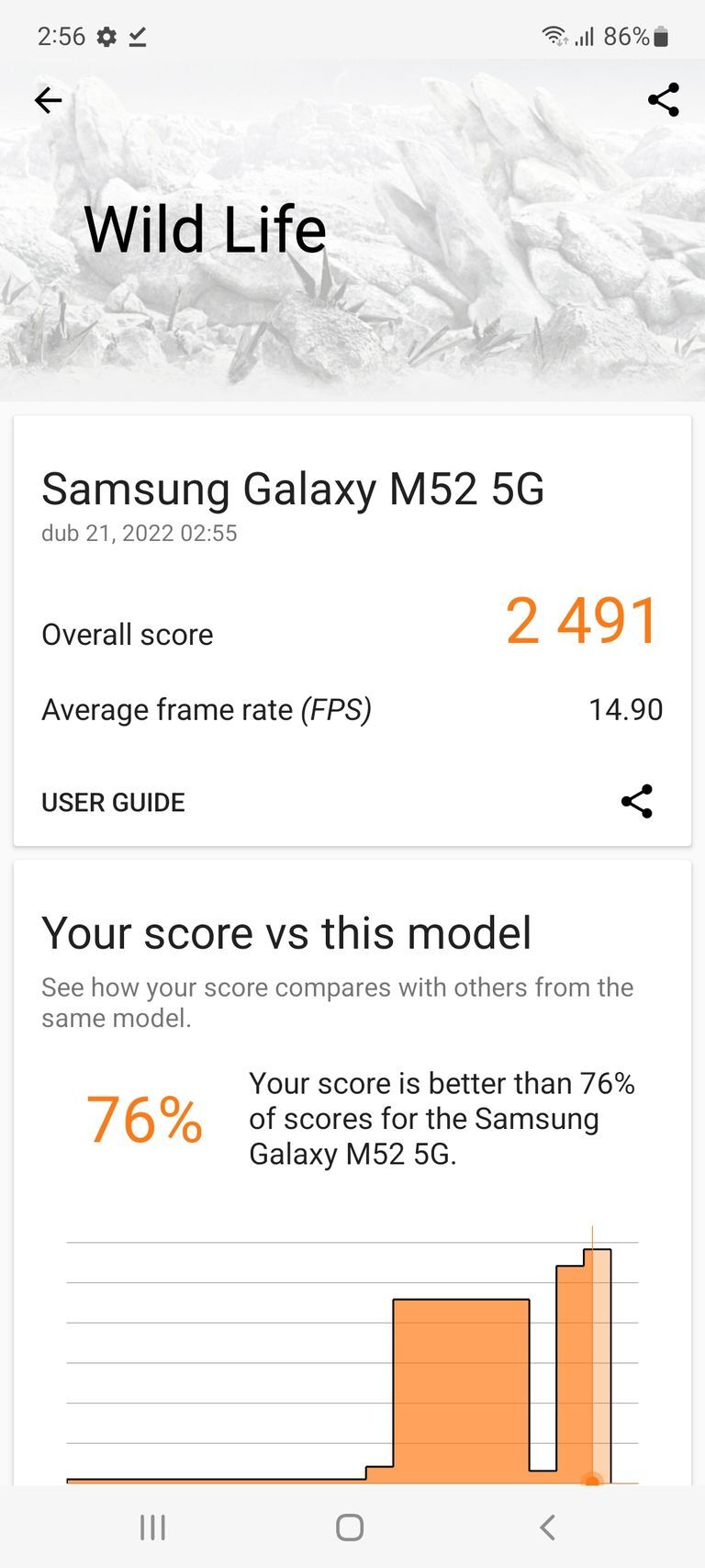Open recent apps from the navigation bar

(151, 1528)
